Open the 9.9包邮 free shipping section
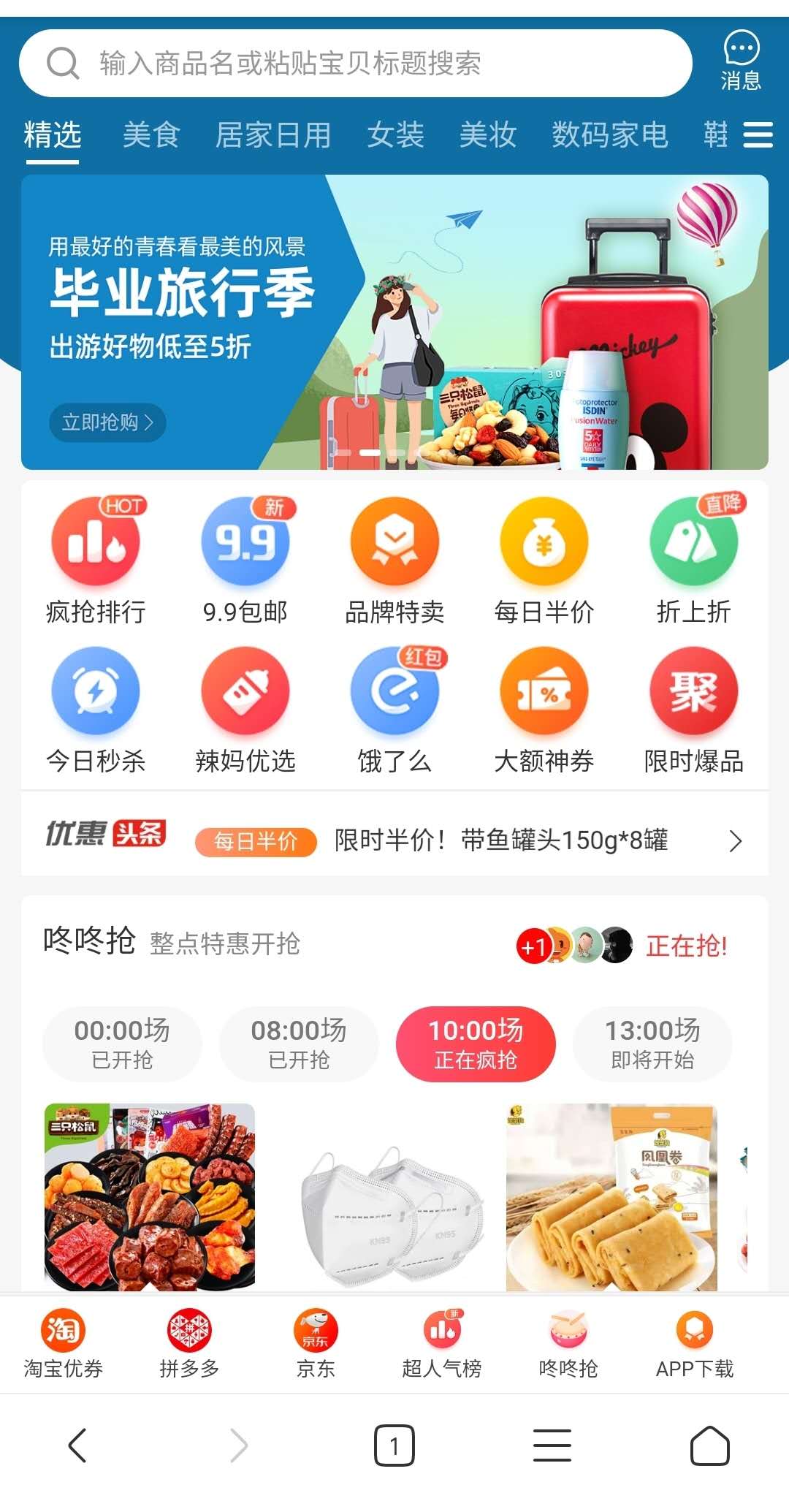 point(246,560)
